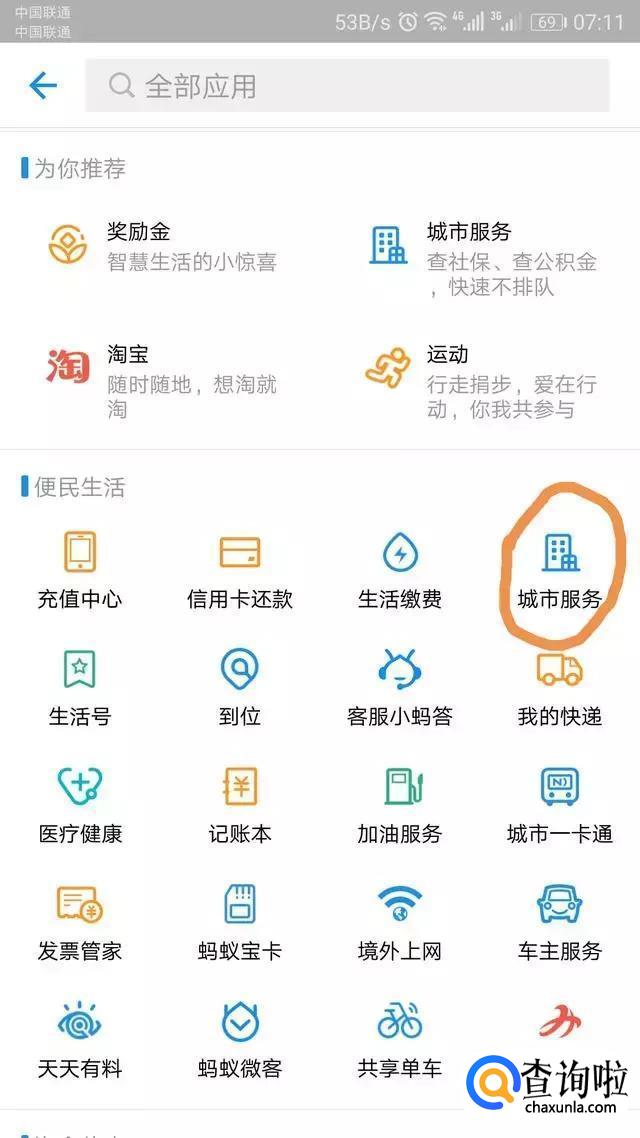The image size is (640, 1138).
Task: Open 我的快递
Action: pyautogui.click(x=560, y=686)
